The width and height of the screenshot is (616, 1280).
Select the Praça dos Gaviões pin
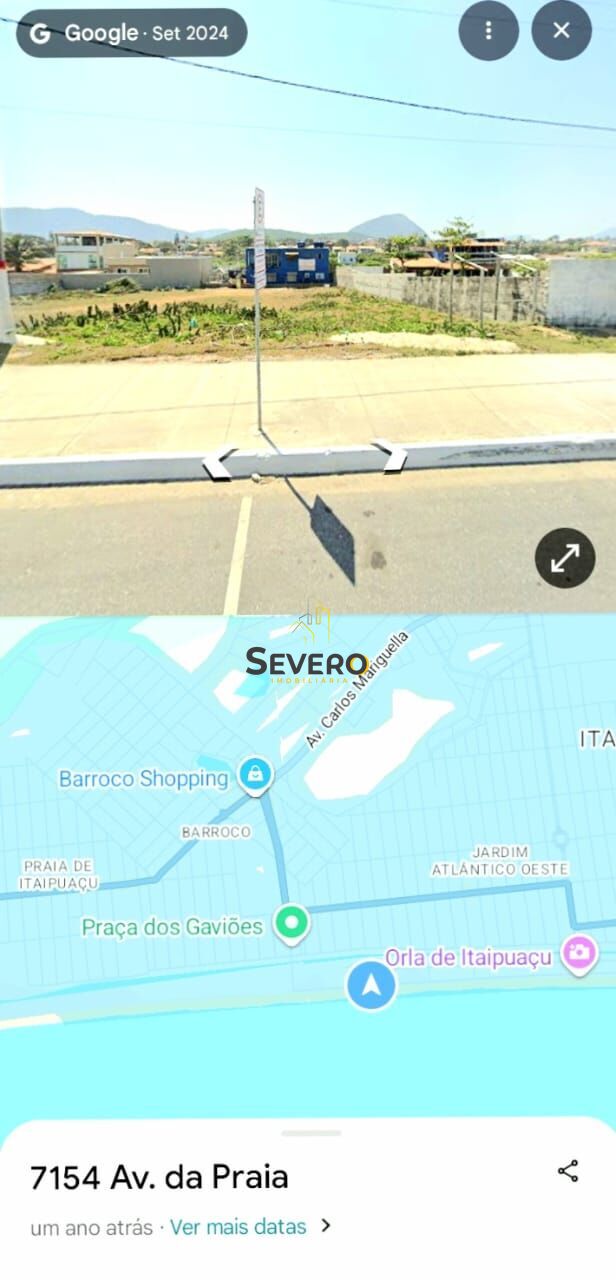pyautogui.click(x=292, y=922)
